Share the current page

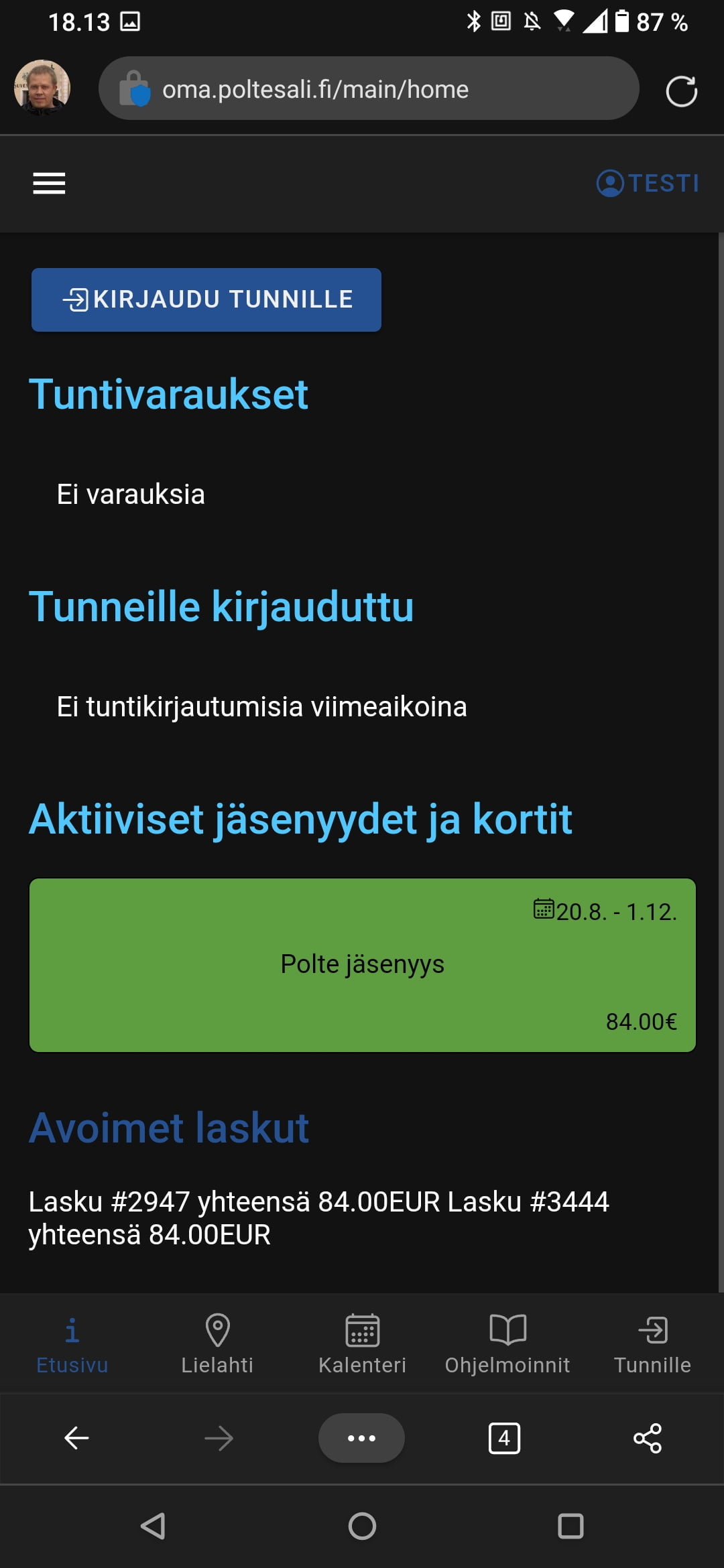click(647, 1438)
